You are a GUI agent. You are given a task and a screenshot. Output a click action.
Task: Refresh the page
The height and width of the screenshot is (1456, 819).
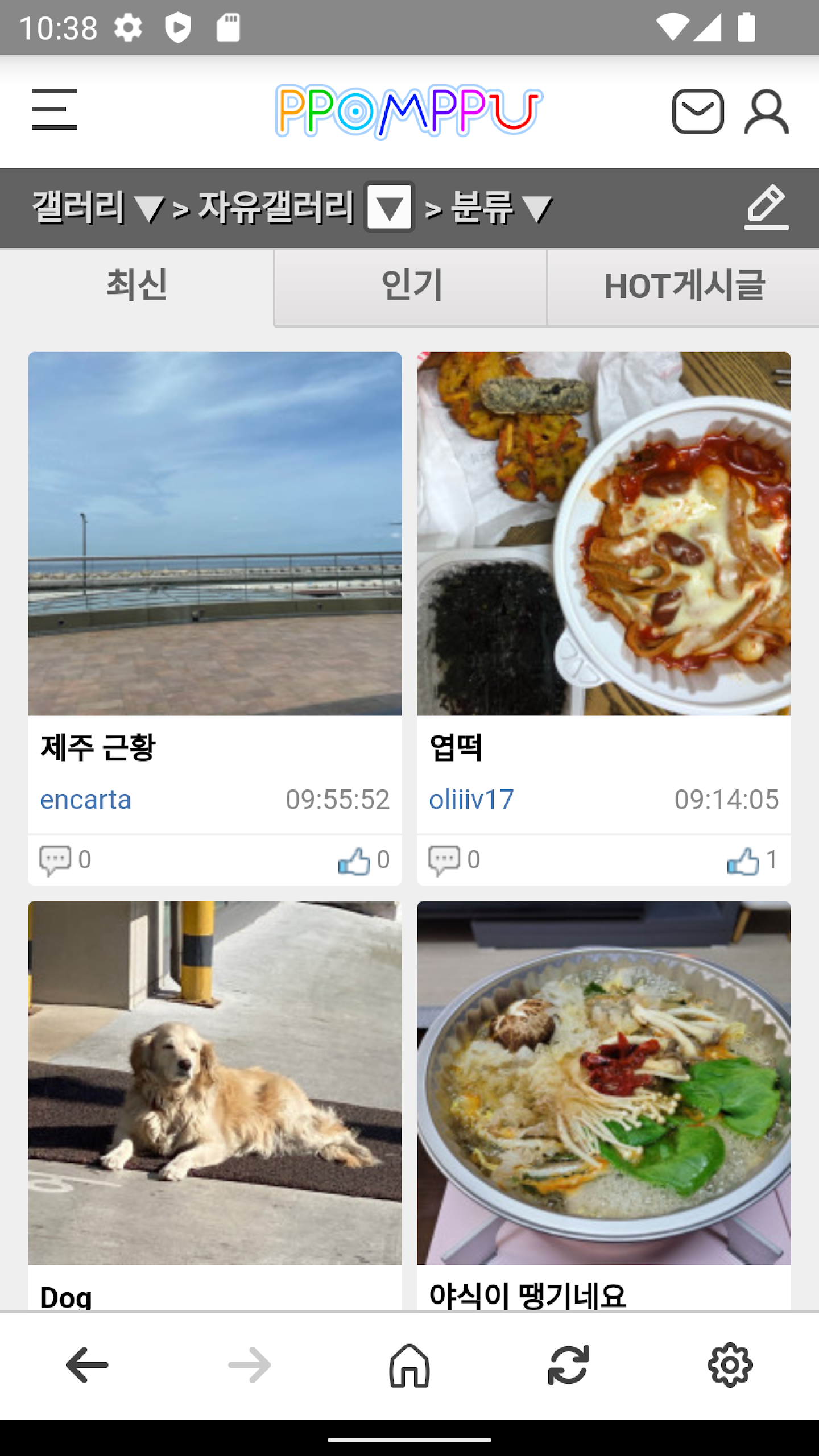click(x=569, y=1365)
